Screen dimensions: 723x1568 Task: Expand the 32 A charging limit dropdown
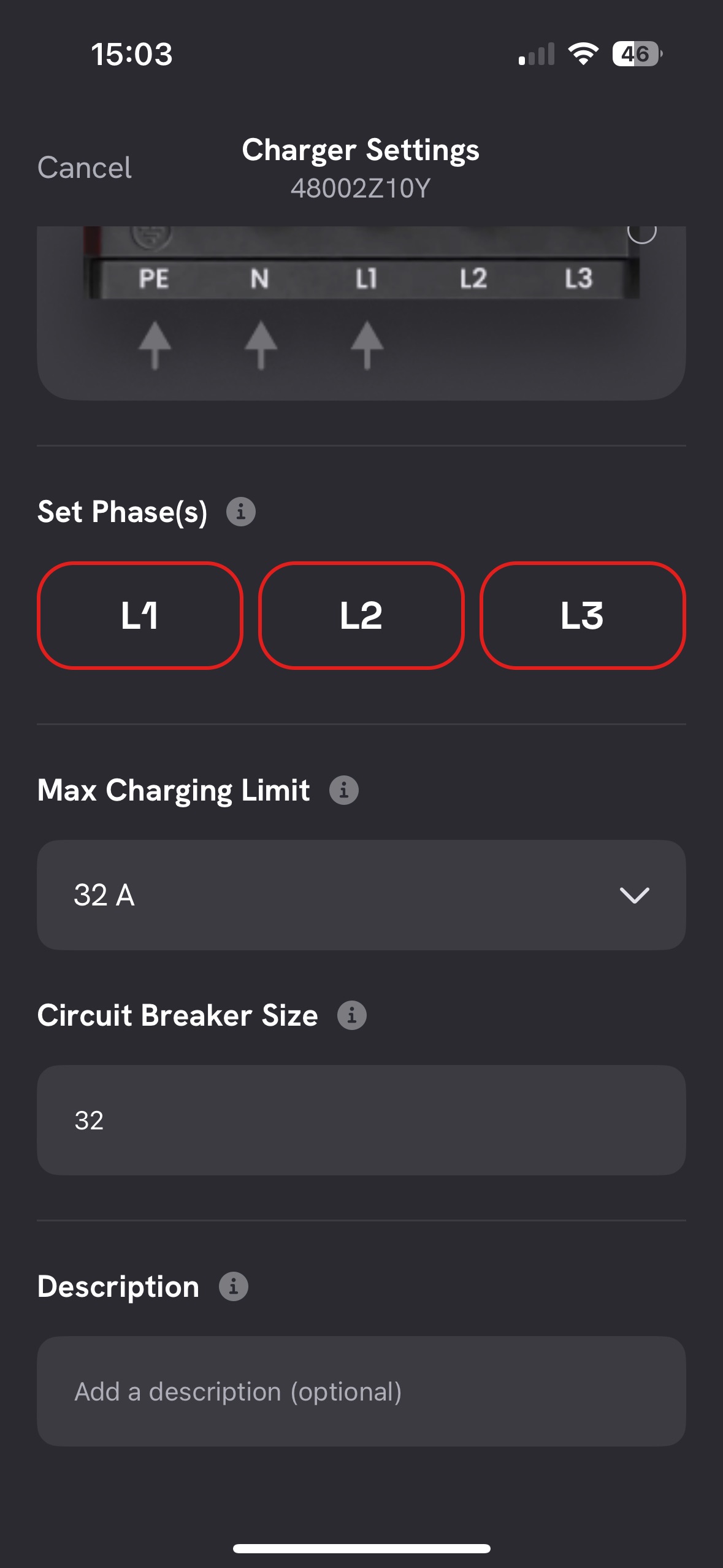tap(361, 895)
